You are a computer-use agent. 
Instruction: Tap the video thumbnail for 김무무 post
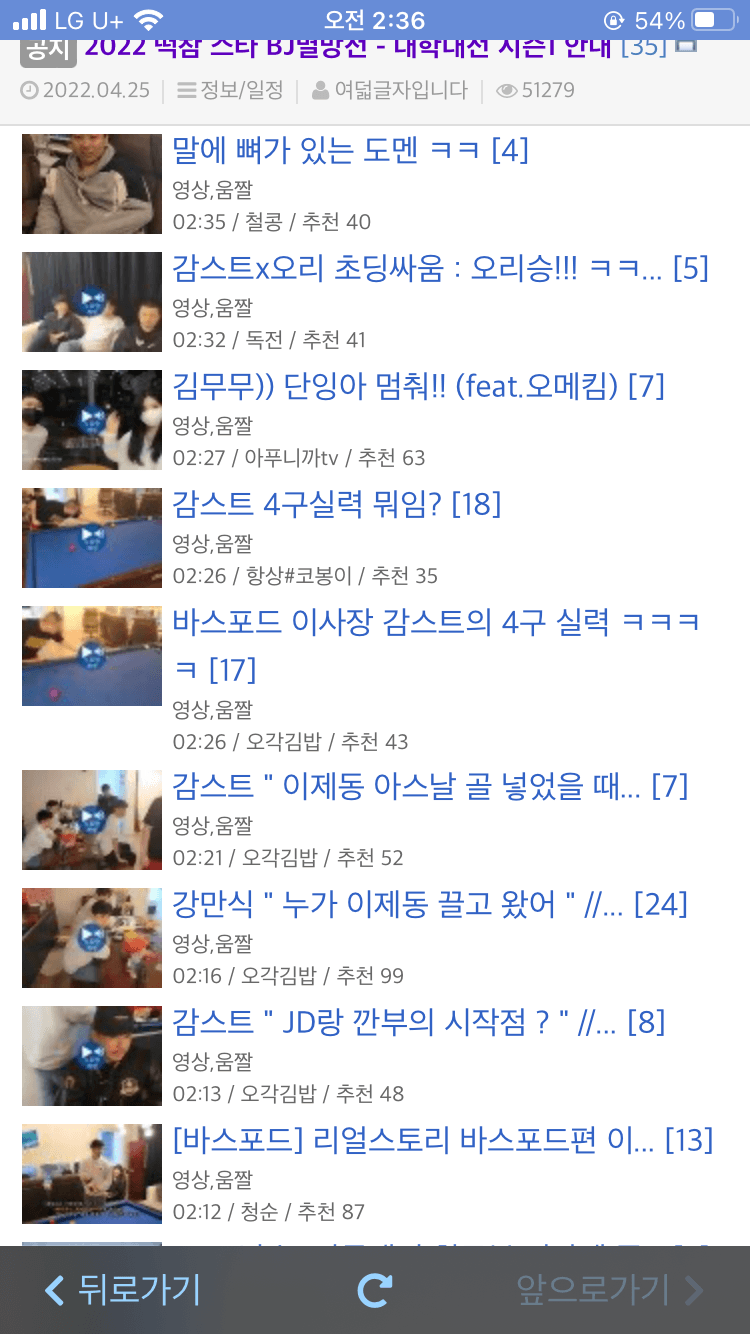(x=92, y=420)
